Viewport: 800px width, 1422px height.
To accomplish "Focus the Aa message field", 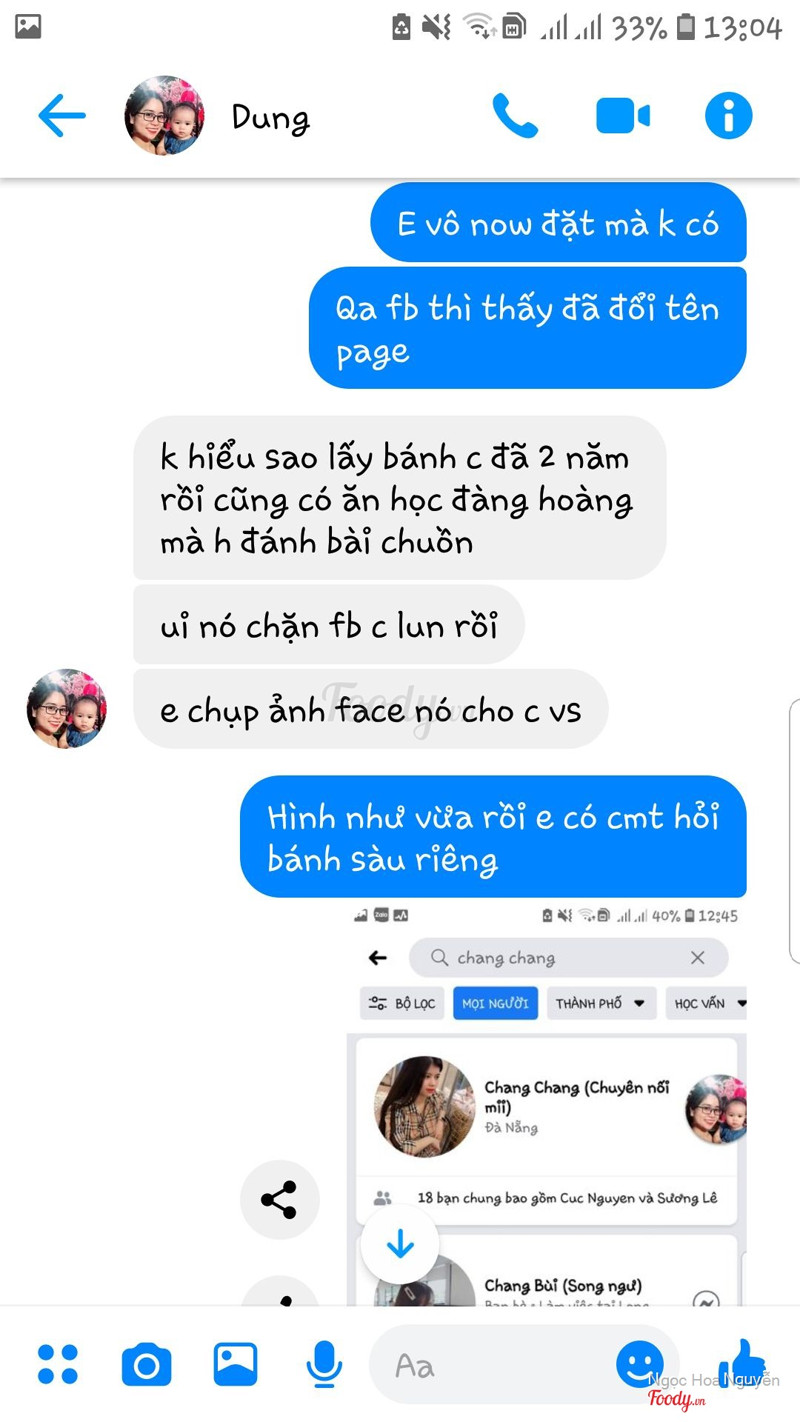I will [490, 1365].
